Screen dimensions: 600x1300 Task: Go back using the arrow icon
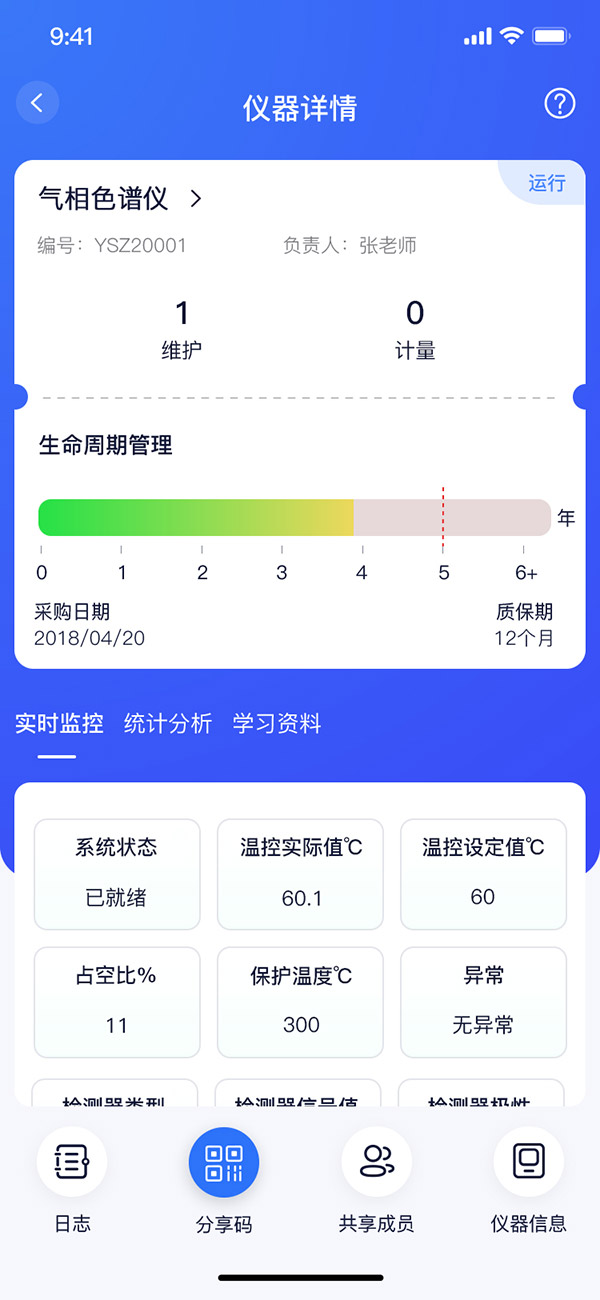[38, 103]
